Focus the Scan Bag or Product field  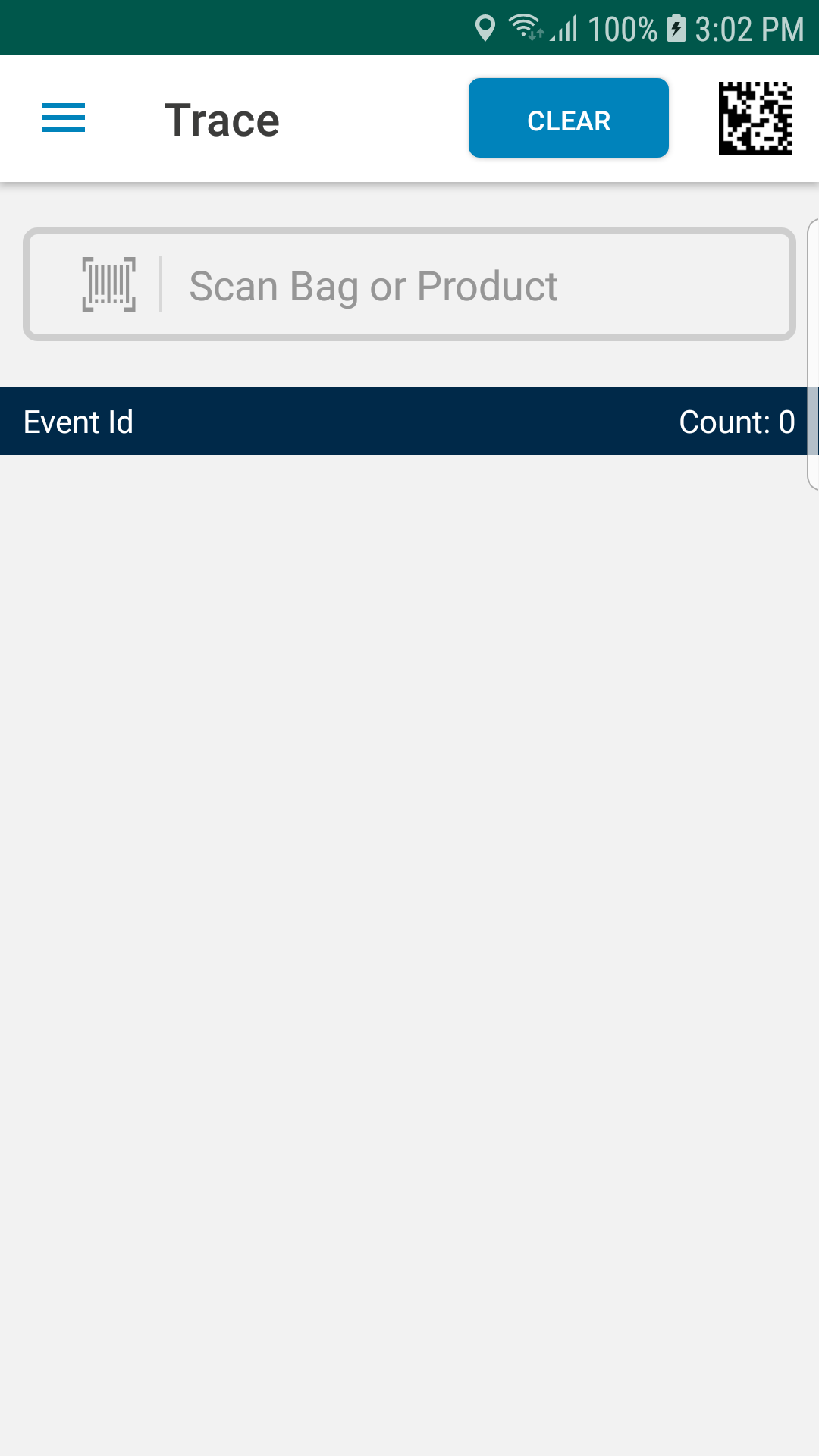pos(409,284)
